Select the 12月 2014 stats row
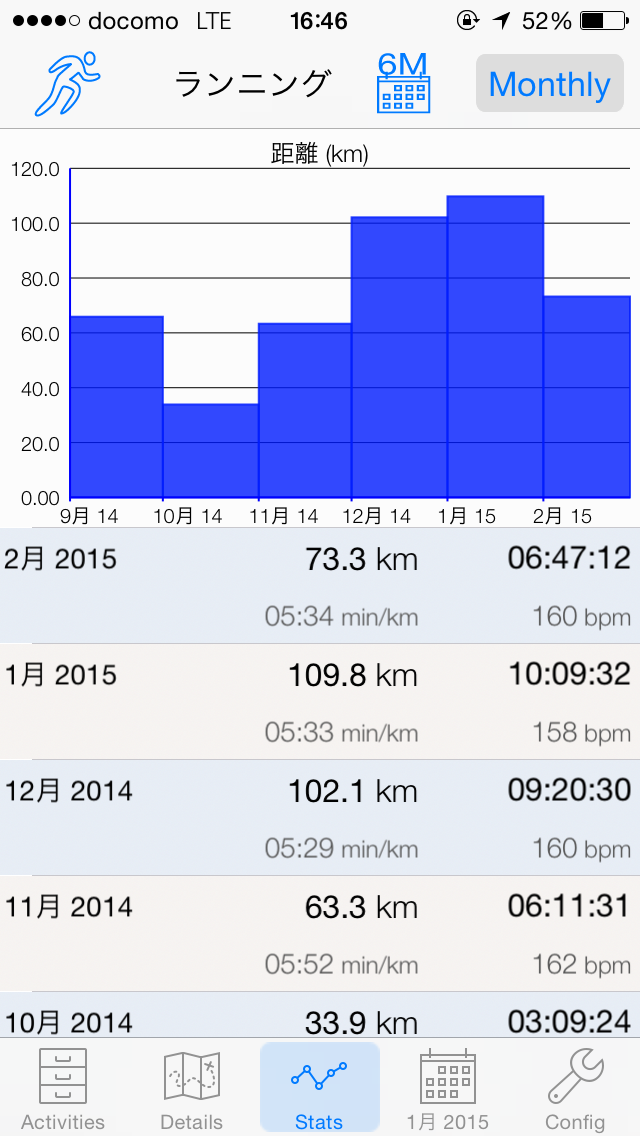This screenshot has height=1136, width=640. (x=320, y=817)
